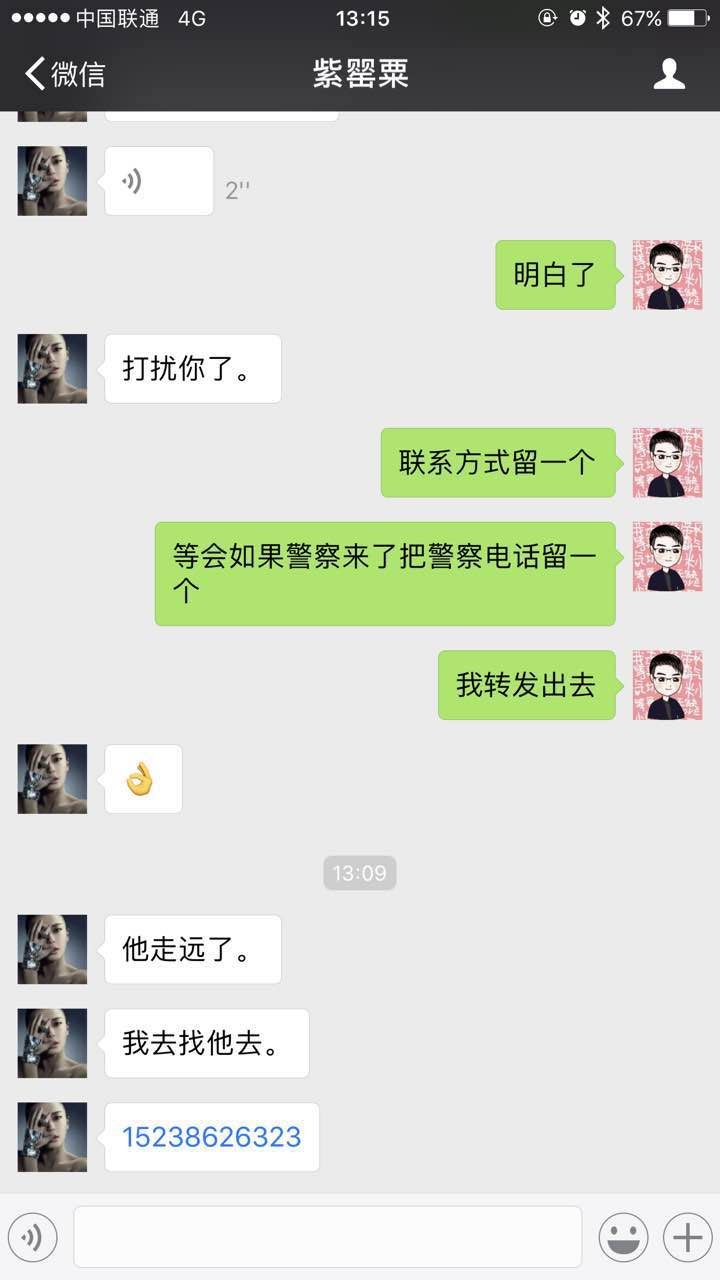The image size is (720, 1280).
Task: Open the chat info profile icon
Action: point(669,74)
